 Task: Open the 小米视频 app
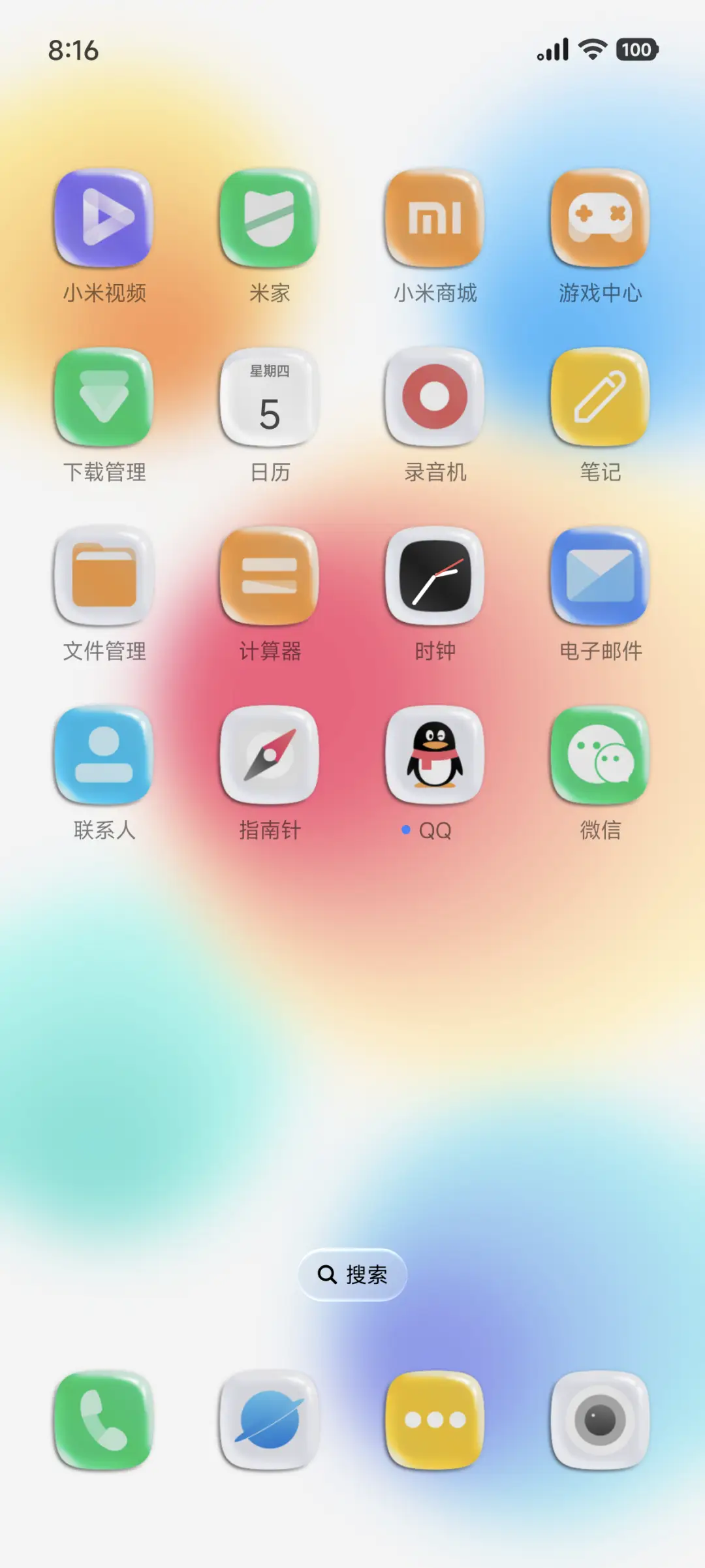[x=103, y=221]
